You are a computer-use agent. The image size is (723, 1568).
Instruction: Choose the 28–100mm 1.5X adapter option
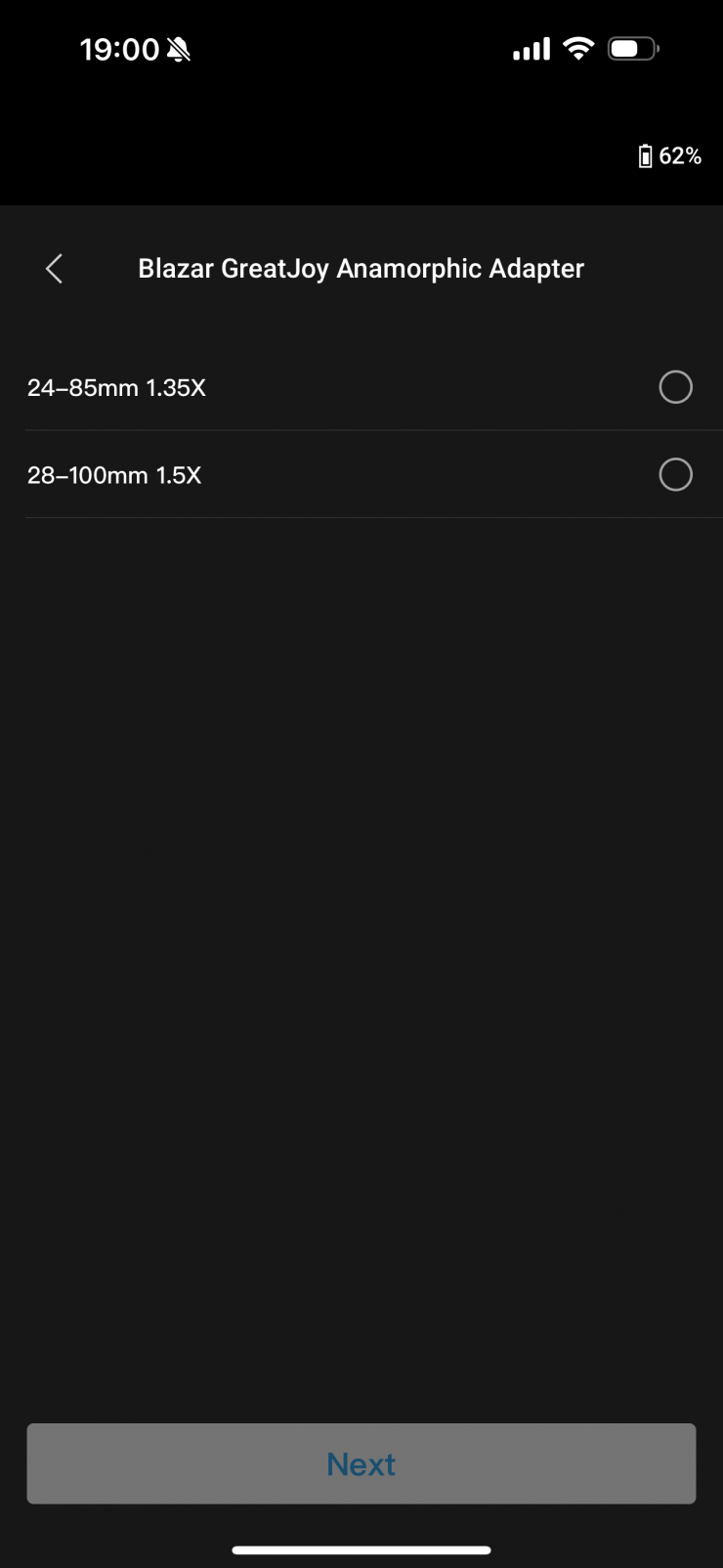[x=675, y=475]
